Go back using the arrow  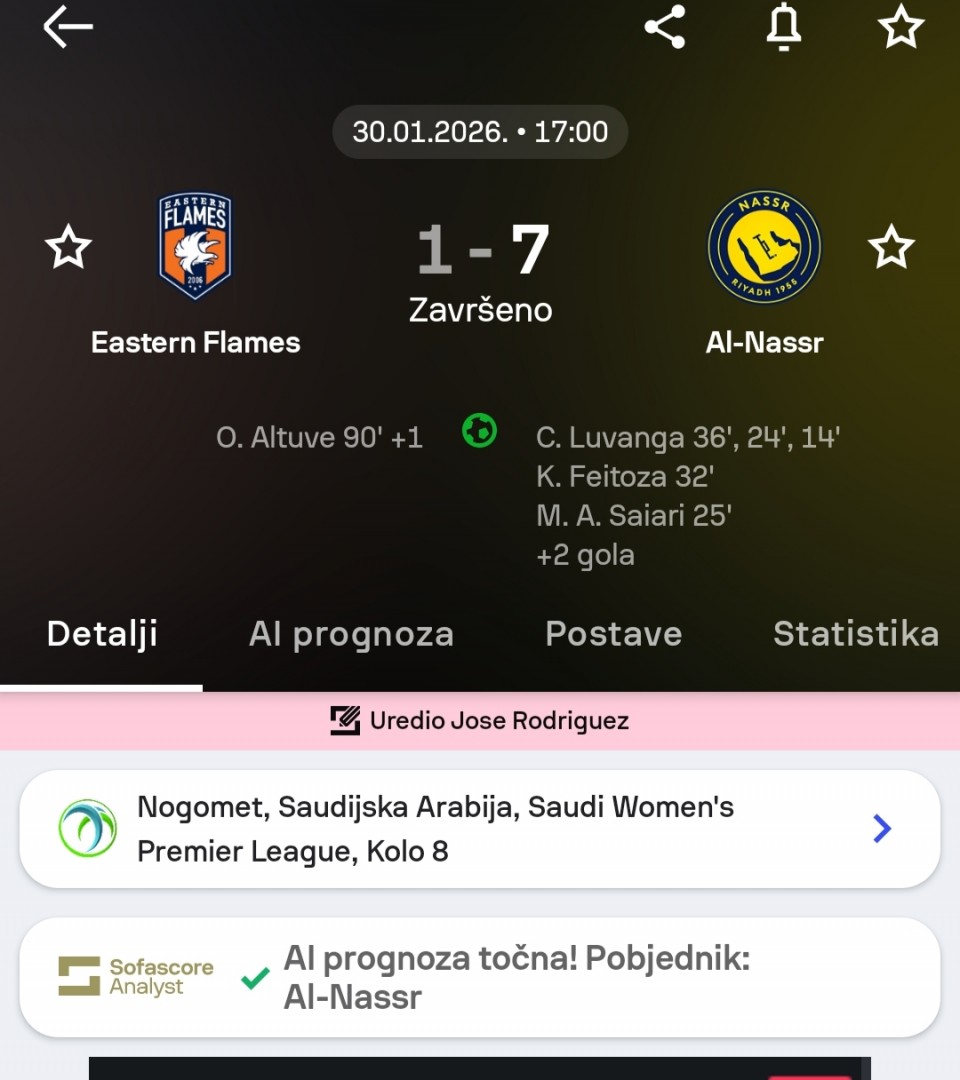[x=68, y=27]
